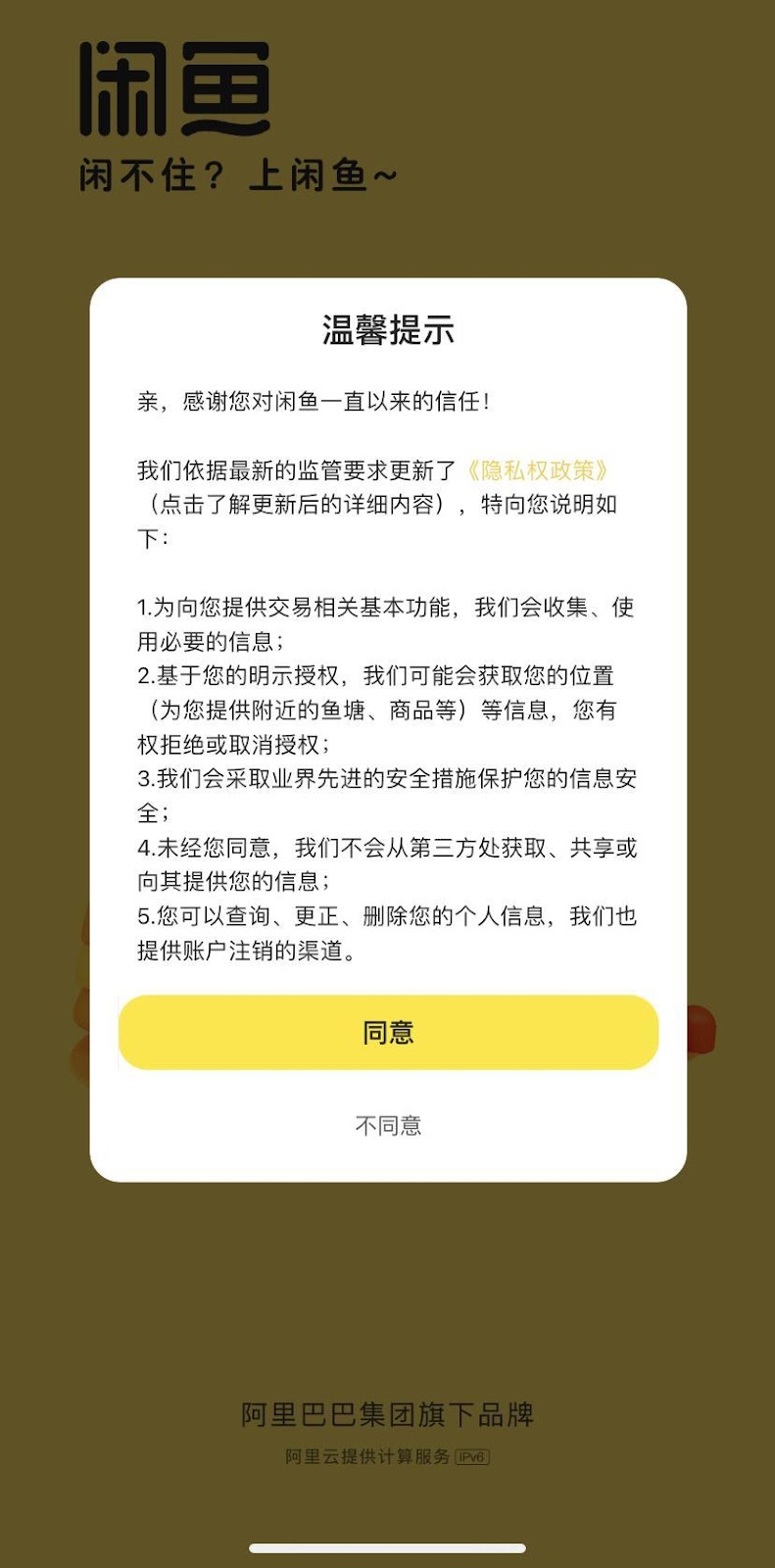
Task: Open the 《隐私权政策》 link
Action: click(537, 470)
